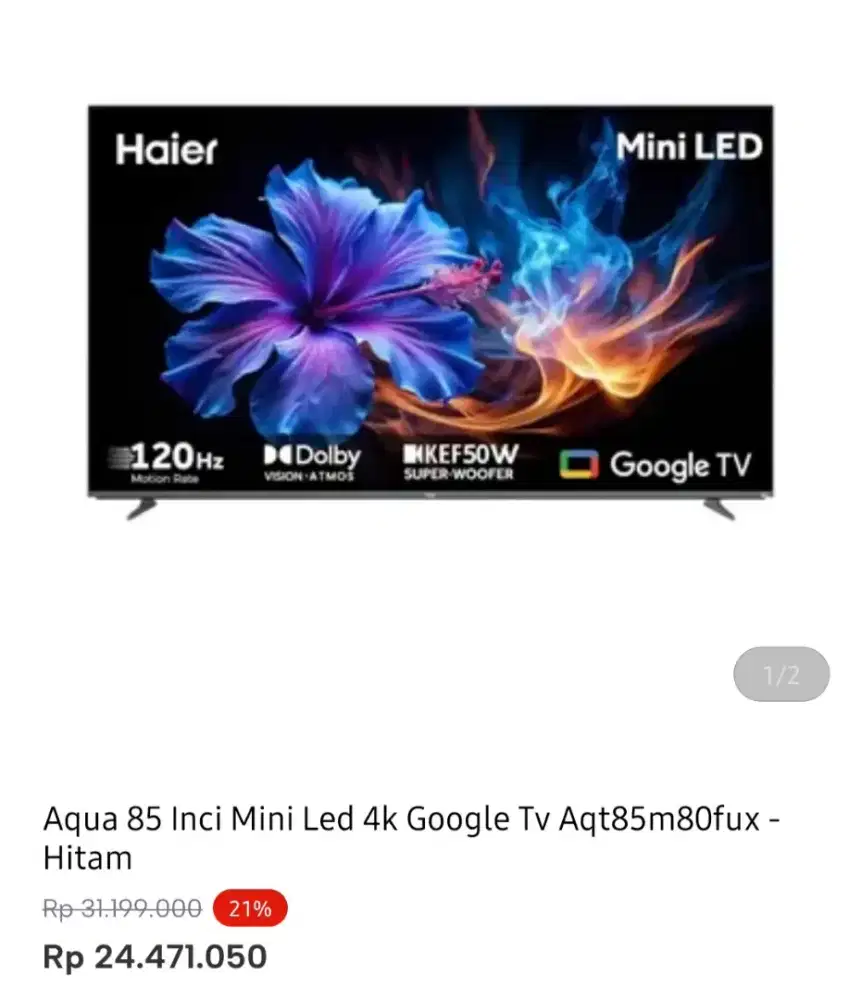Tap the colorful Google TV multicolor icon
The width and height of the screenshot is (861, 1000).
[579, 464]
